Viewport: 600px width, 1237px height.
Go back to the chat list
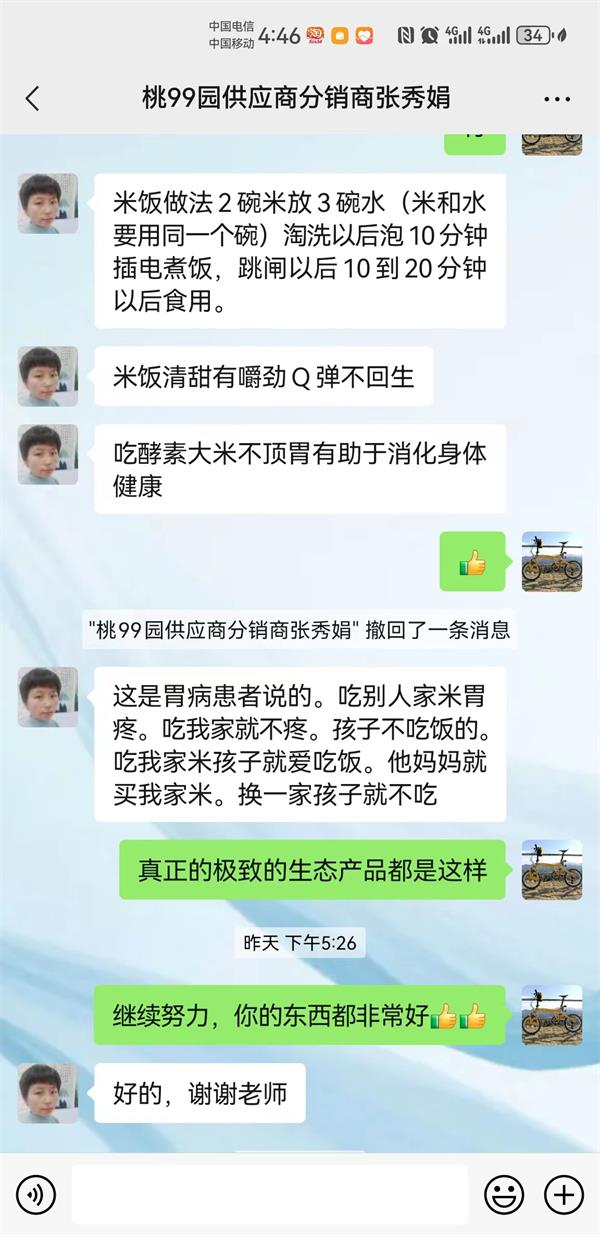32,98
